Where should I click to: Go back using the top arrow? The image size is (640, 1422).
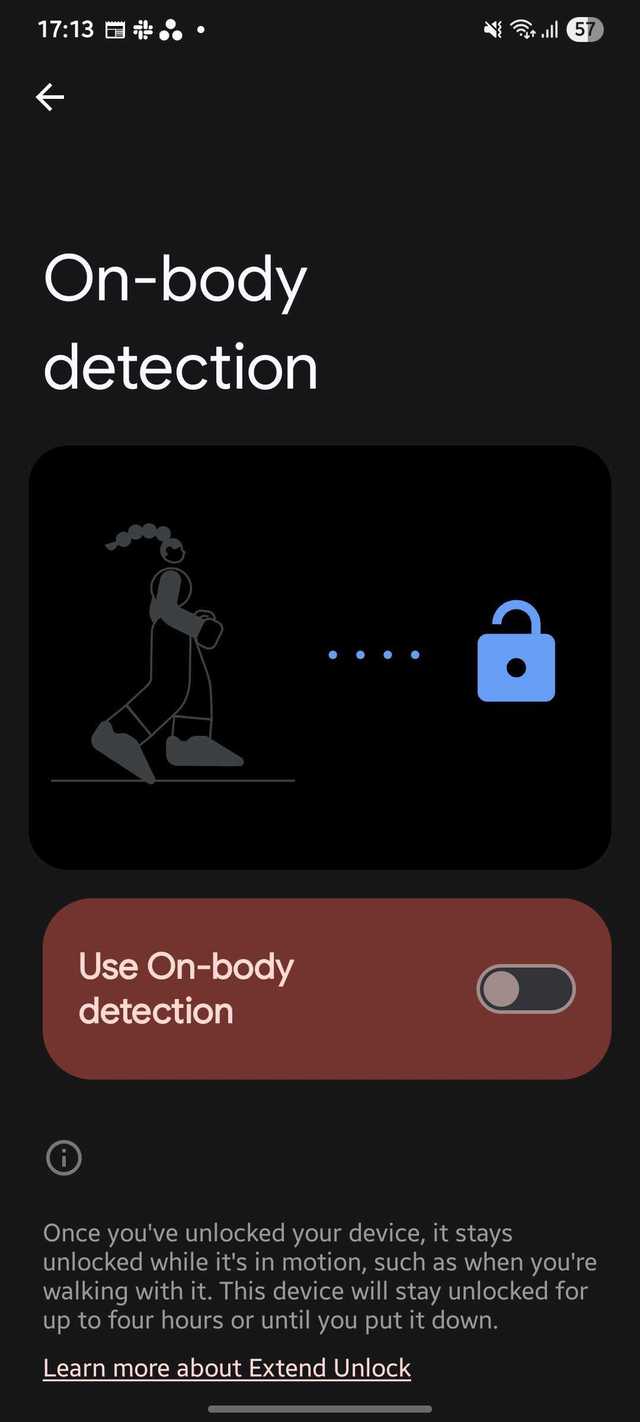50,96
